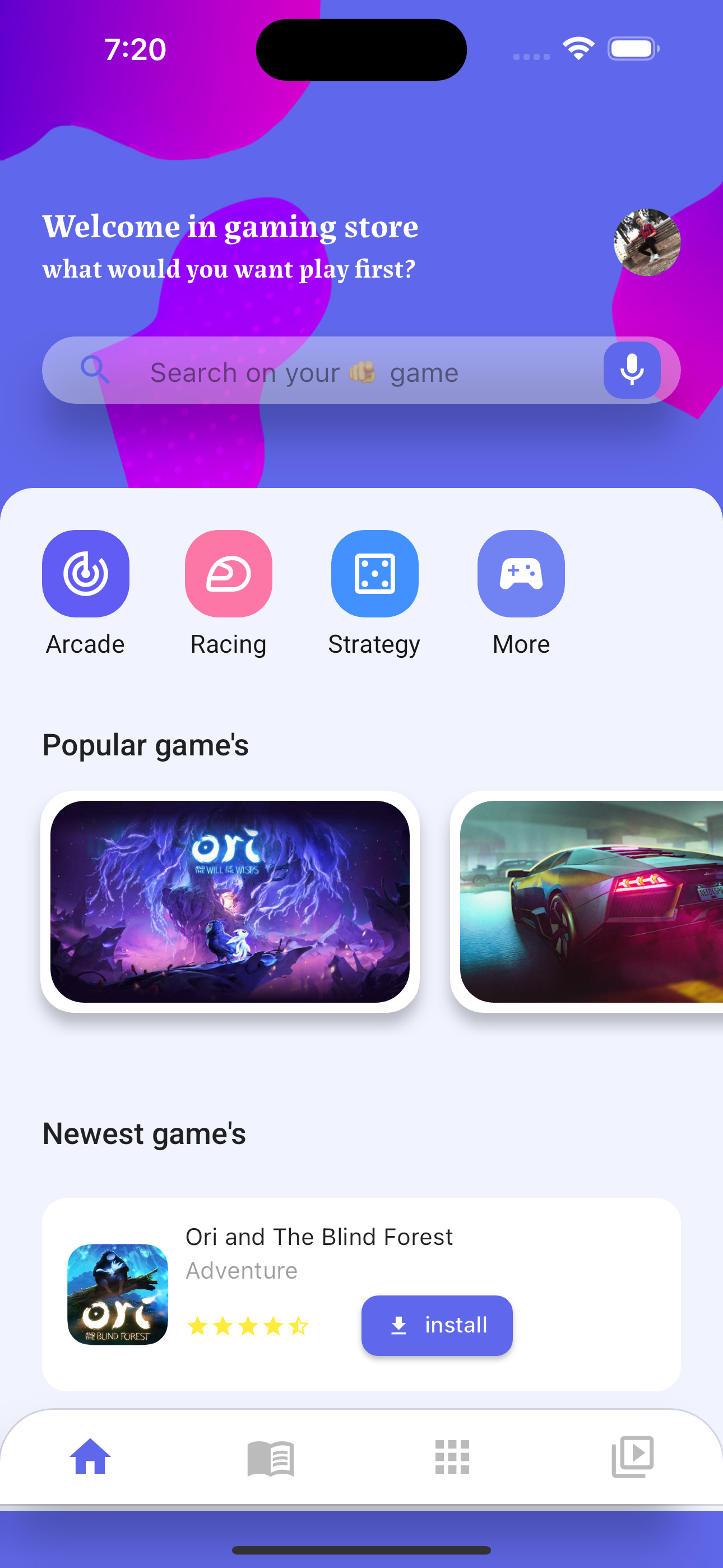Open the Arcade category
The width and height of the screenshot is (723, 1568).
pos(86,573)
